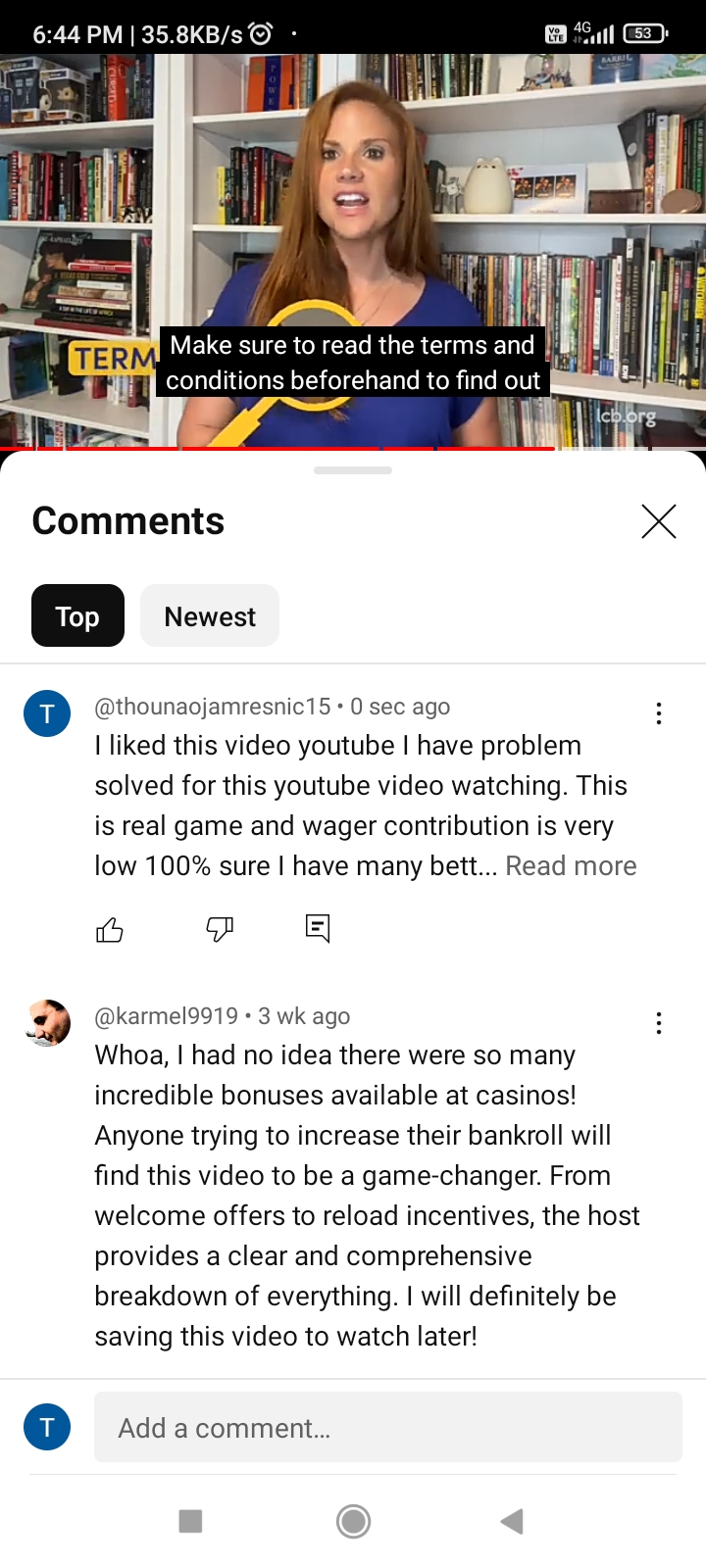
Task: Open options menu for @karmel9919's comment
Action: (x=659, y=1023)
